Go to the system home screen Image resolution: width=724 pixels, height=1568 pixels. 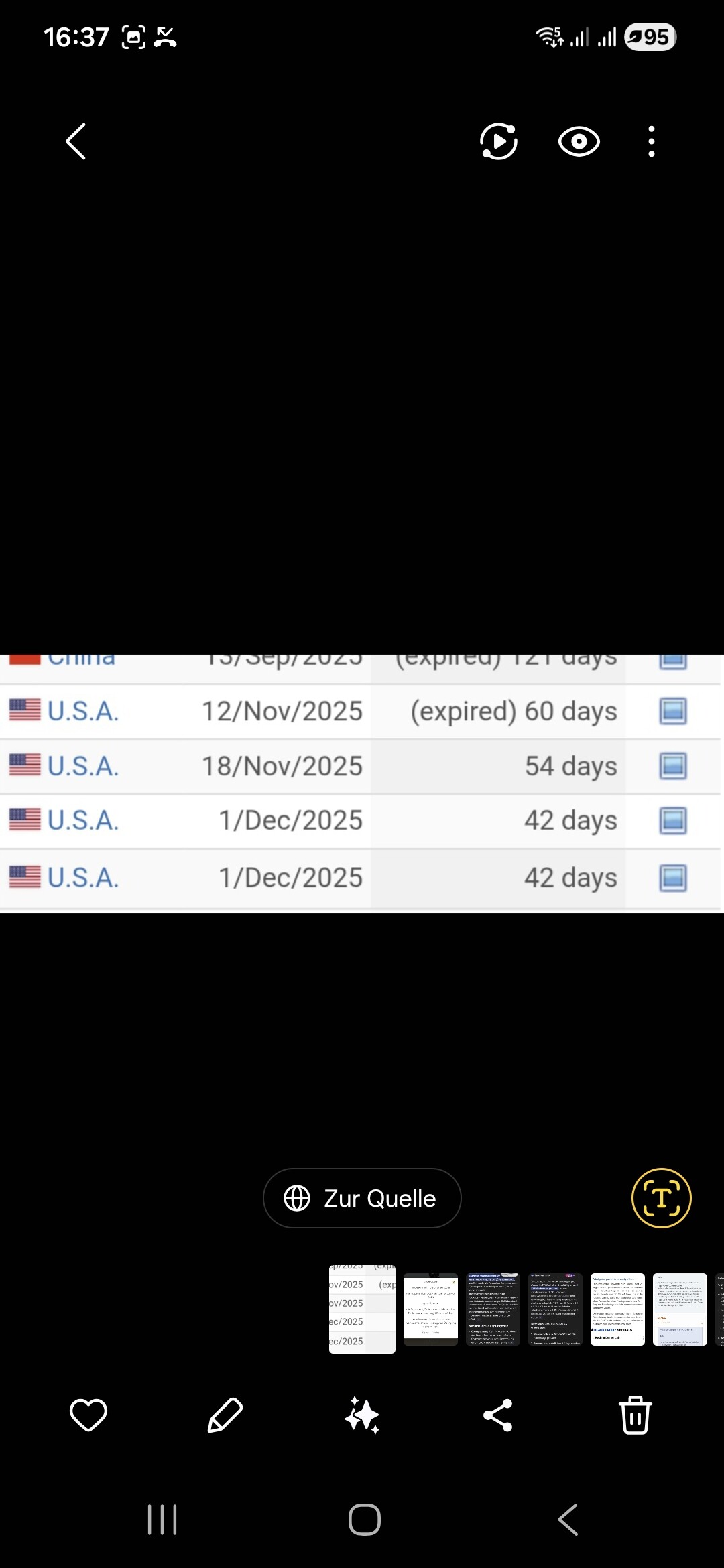[364, 1519]
